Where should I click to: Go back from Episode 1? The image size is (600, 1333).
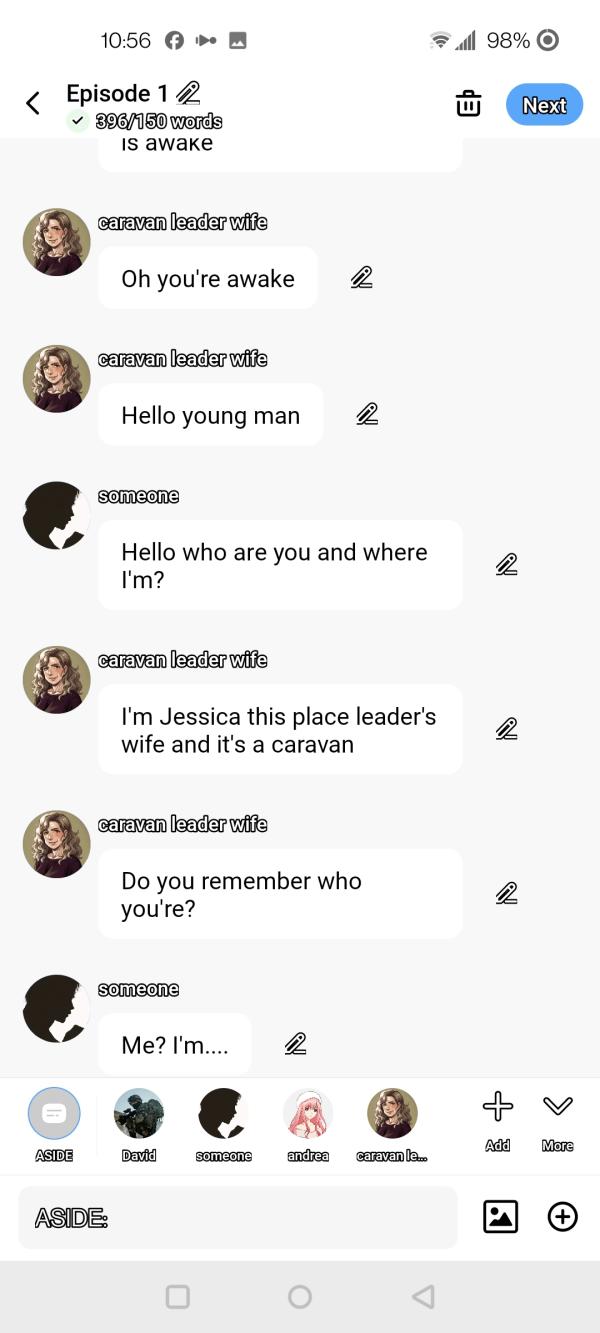click(x=33, y=103)
